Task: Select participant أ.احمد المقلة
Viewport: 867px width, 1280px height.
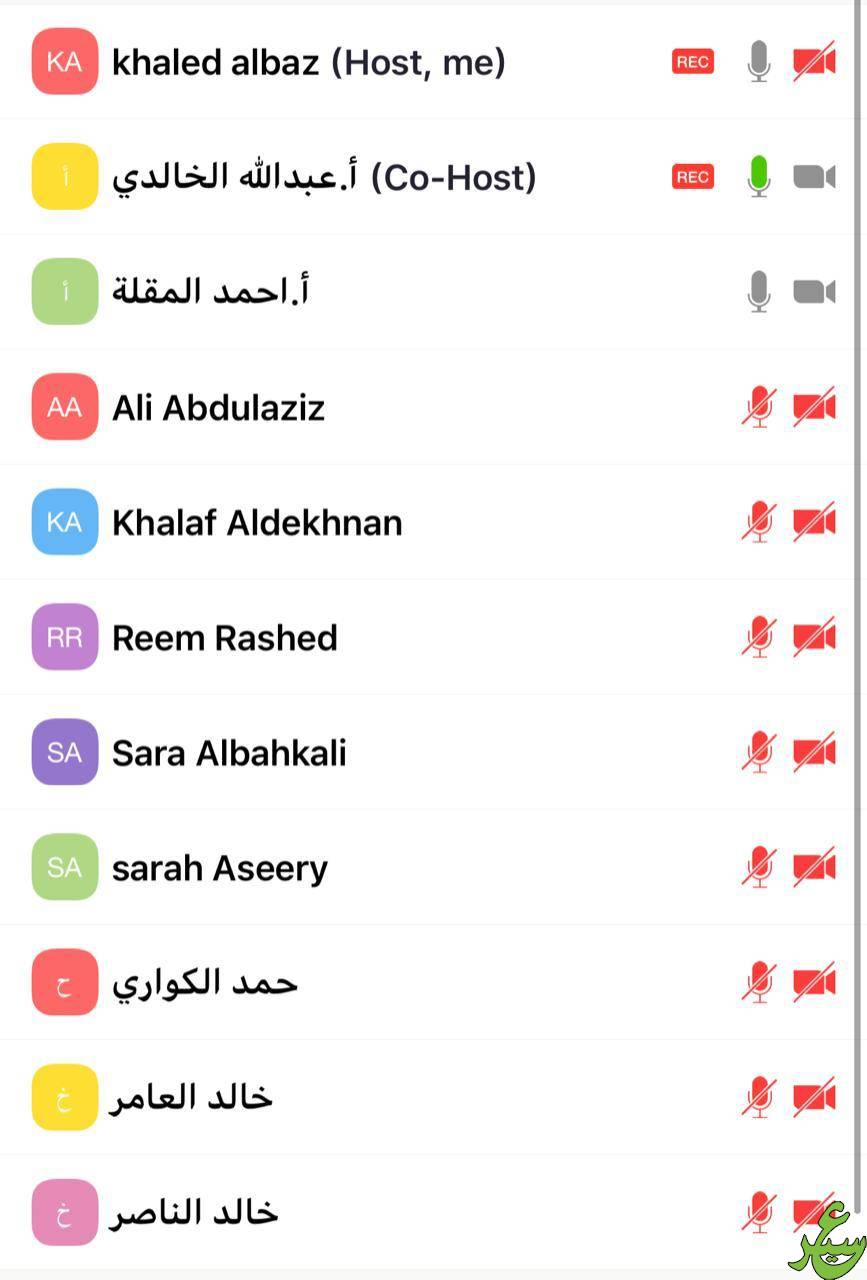Action: (x=210, y=292)
